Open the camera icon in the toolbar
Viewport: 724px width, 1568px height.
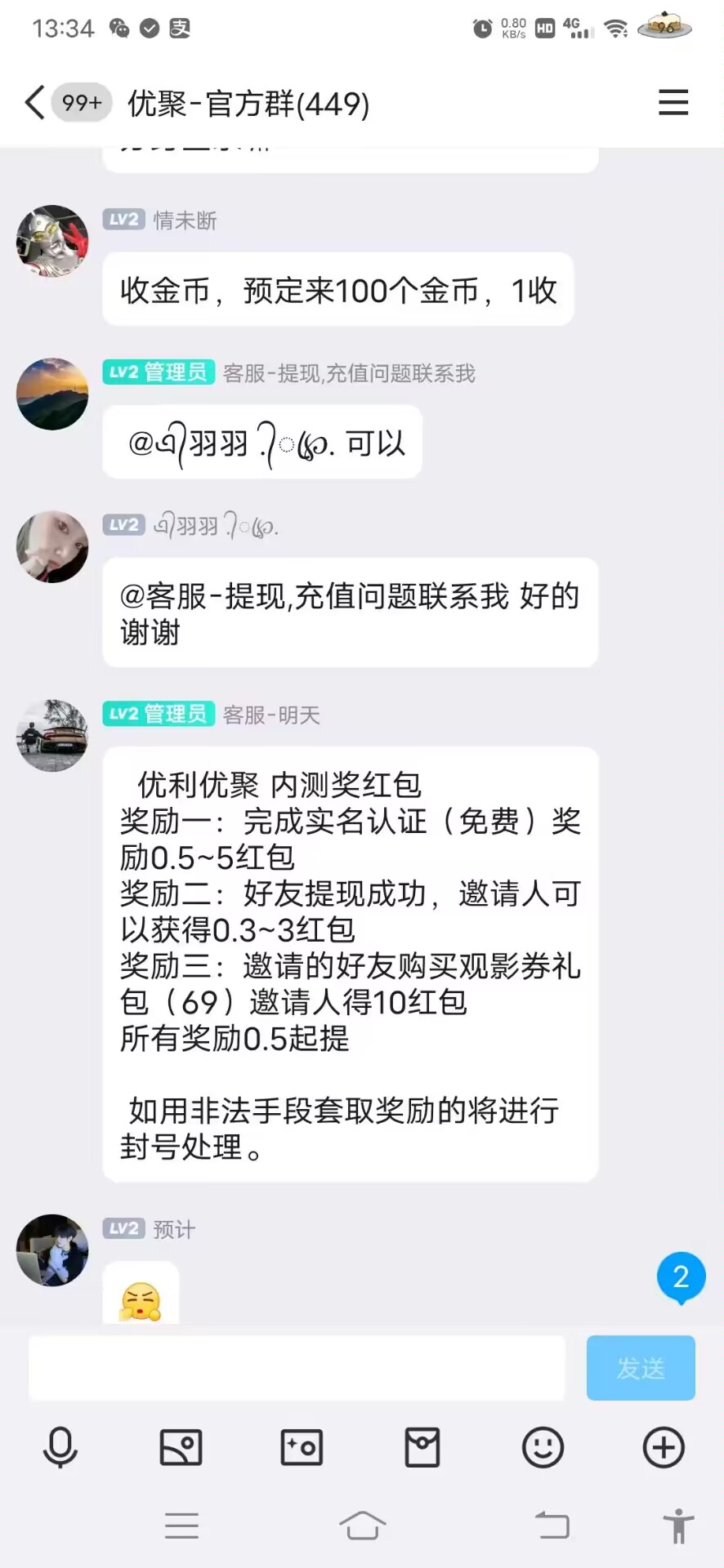pyautogui.click(x=302, y=1448)
